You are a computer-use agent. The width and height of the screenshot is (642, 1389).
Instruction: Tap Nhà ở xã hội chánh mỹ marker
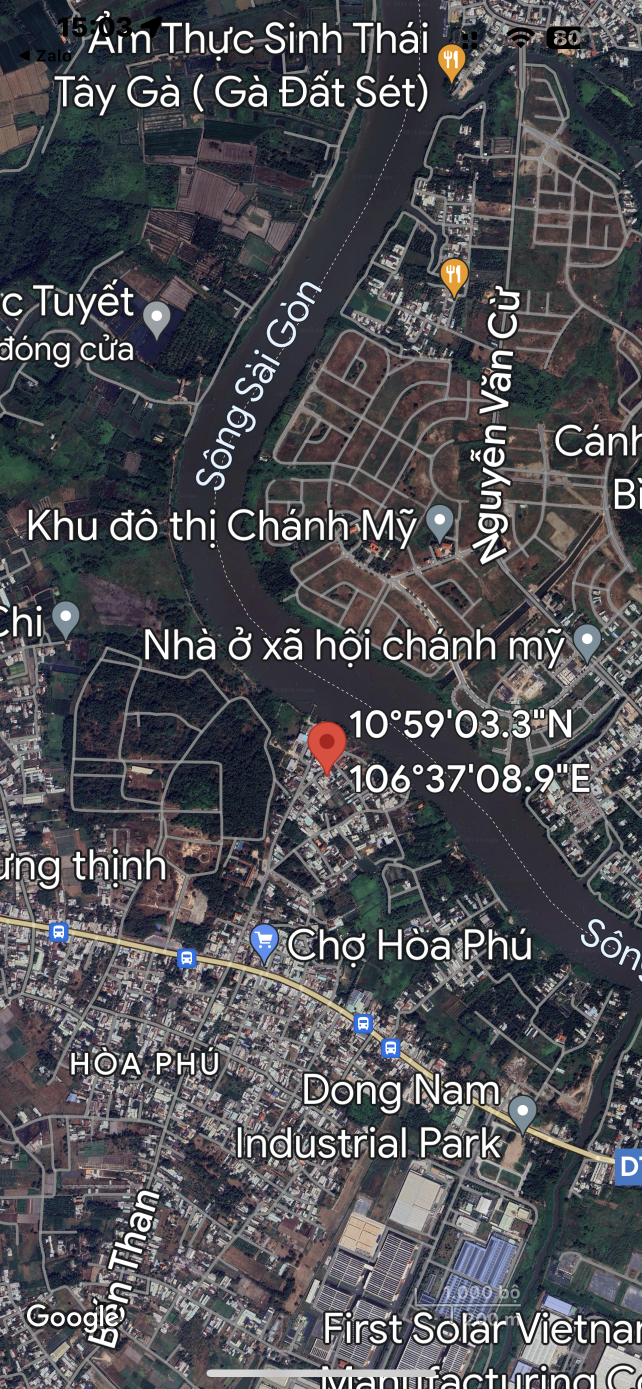point(587,640)
